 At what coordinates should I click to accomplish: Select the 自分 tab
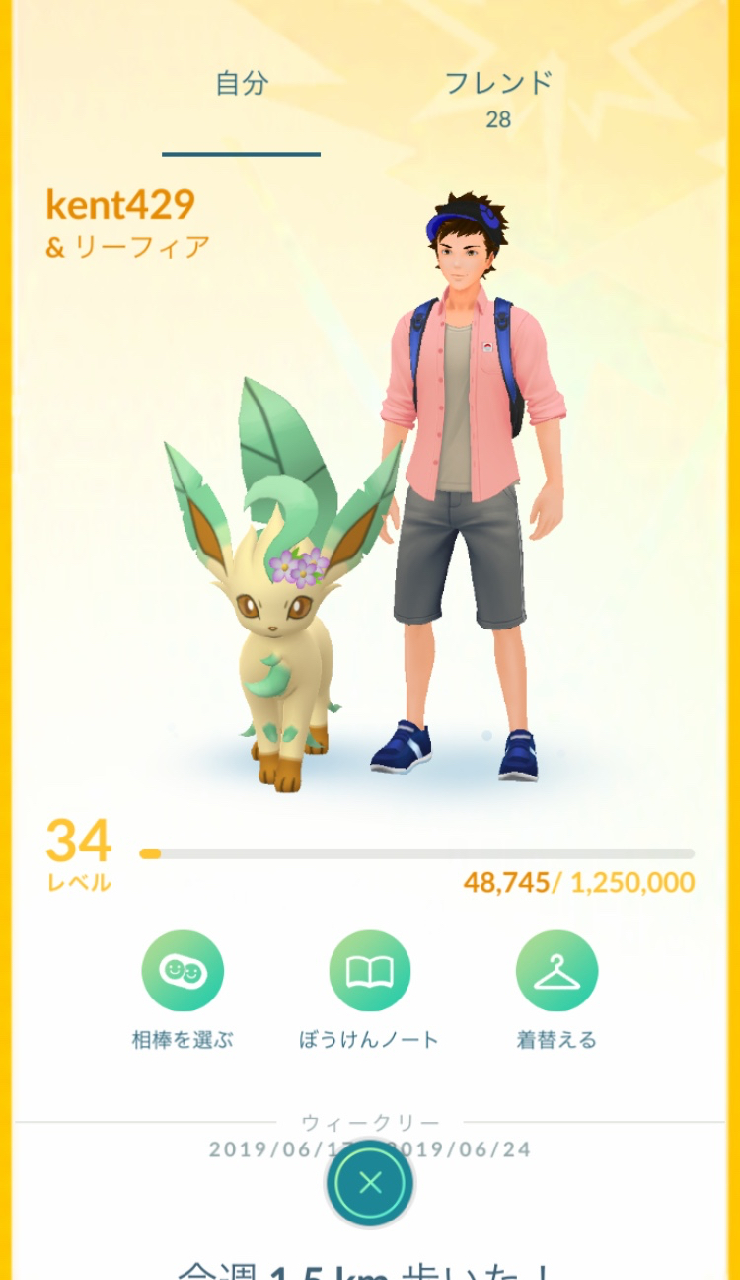[241, 84]
